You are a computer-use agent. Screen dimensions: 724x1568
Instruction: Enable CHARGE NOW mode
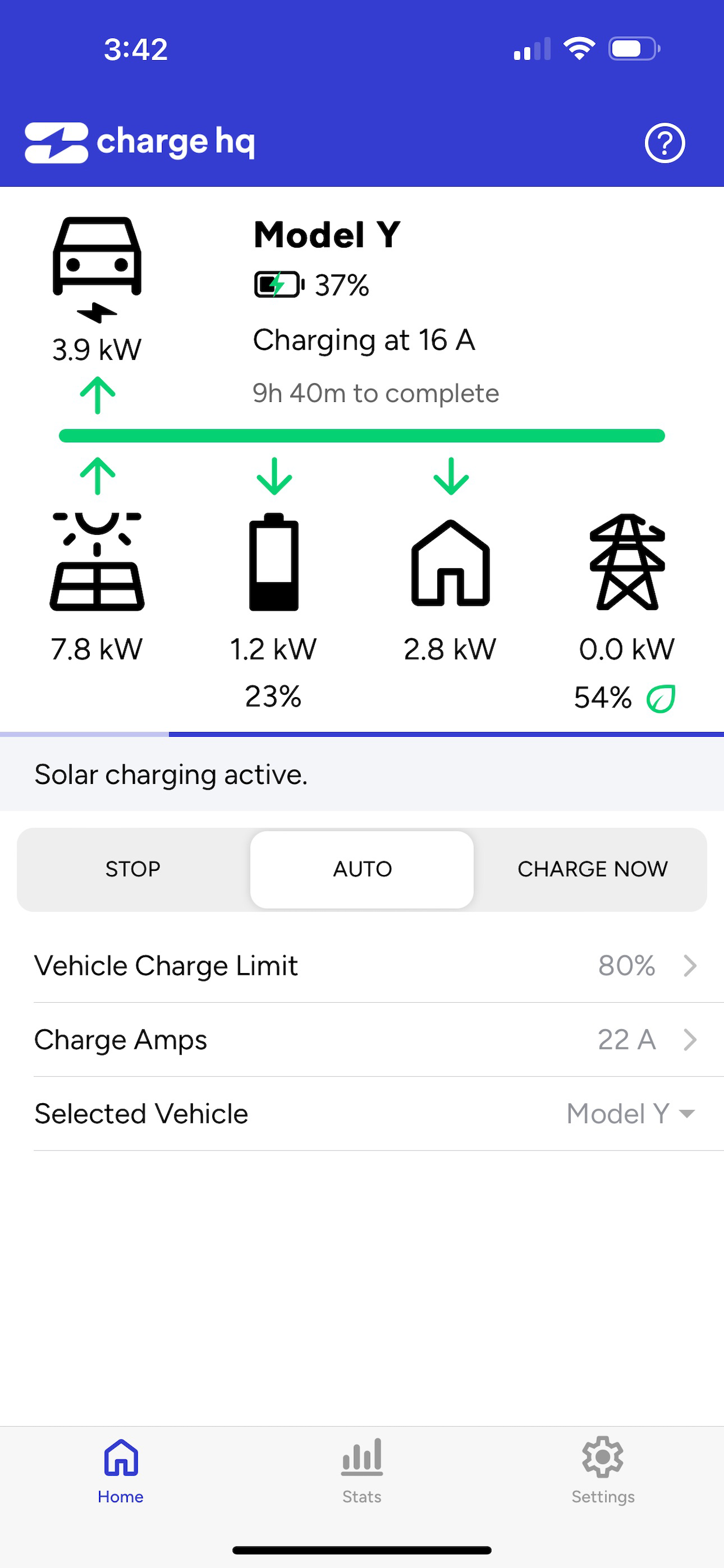tap(592, 869)
